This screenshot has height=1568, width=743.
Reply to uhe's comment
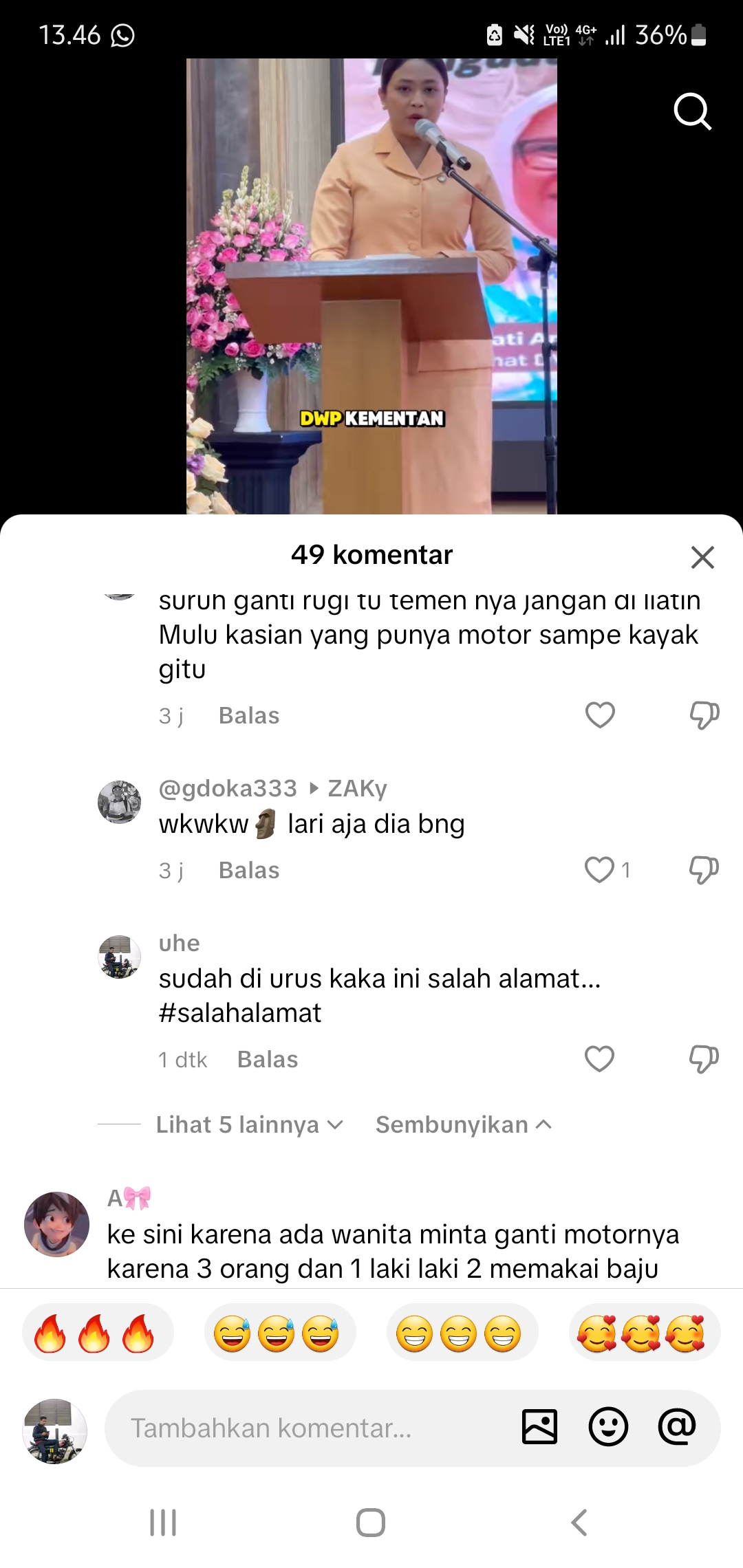pyautogui.click(x=268, y=1060)
